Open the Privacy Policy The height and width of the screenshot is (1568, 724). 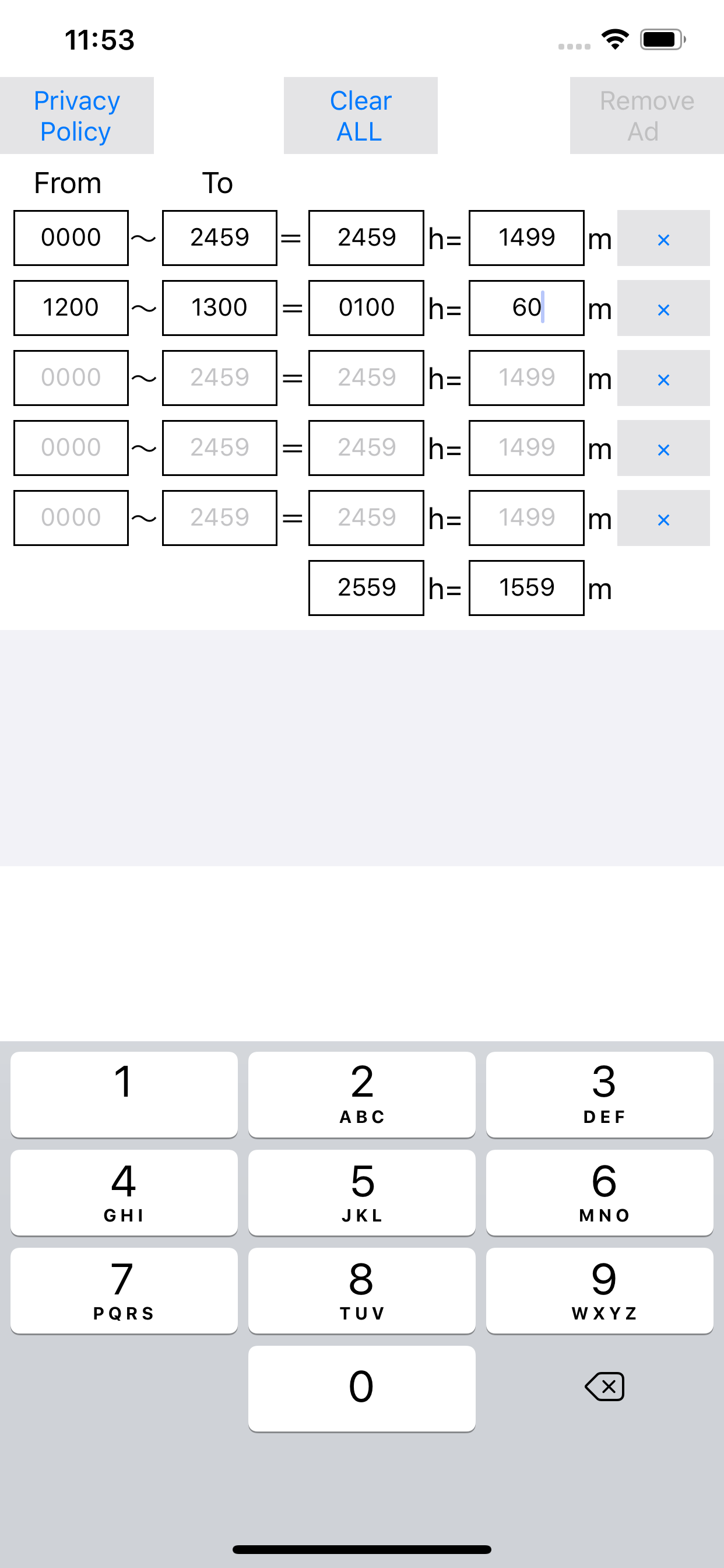(77, 116)
